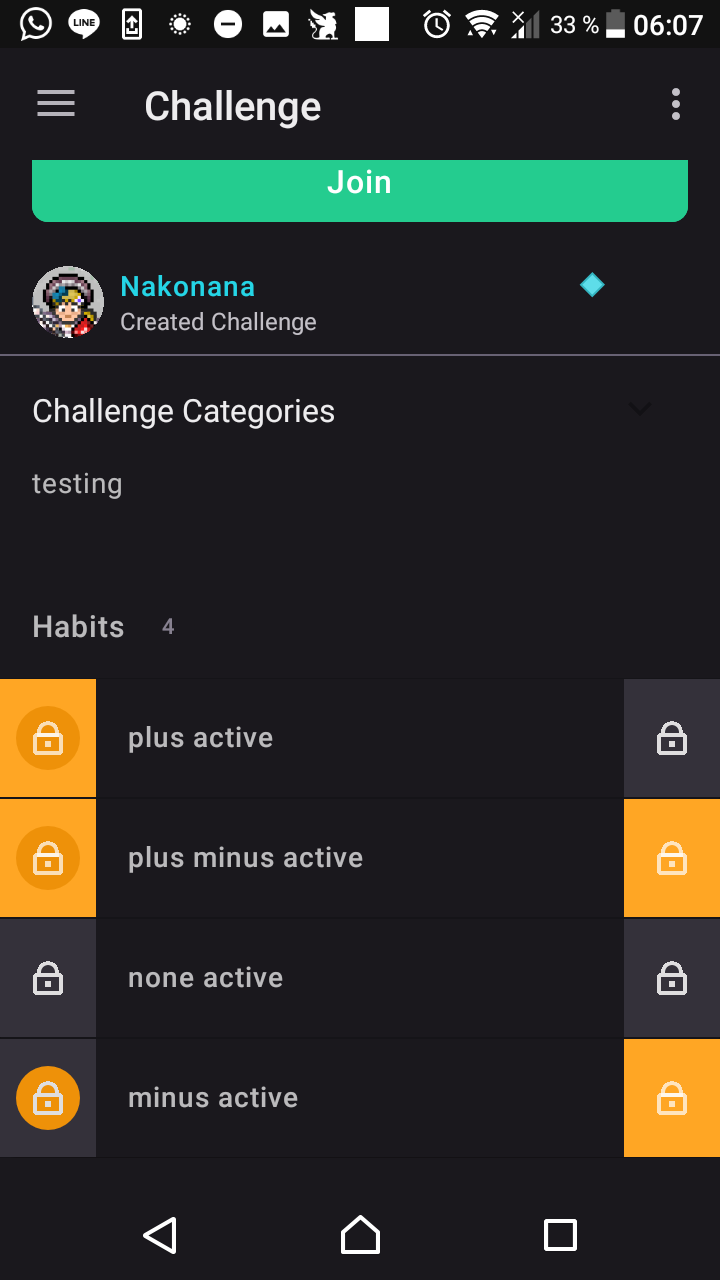The height and width of the screenshot is (1280, 720).
Task: Tap the plus lock on 'none active'
Action: [x=48, y=978]
